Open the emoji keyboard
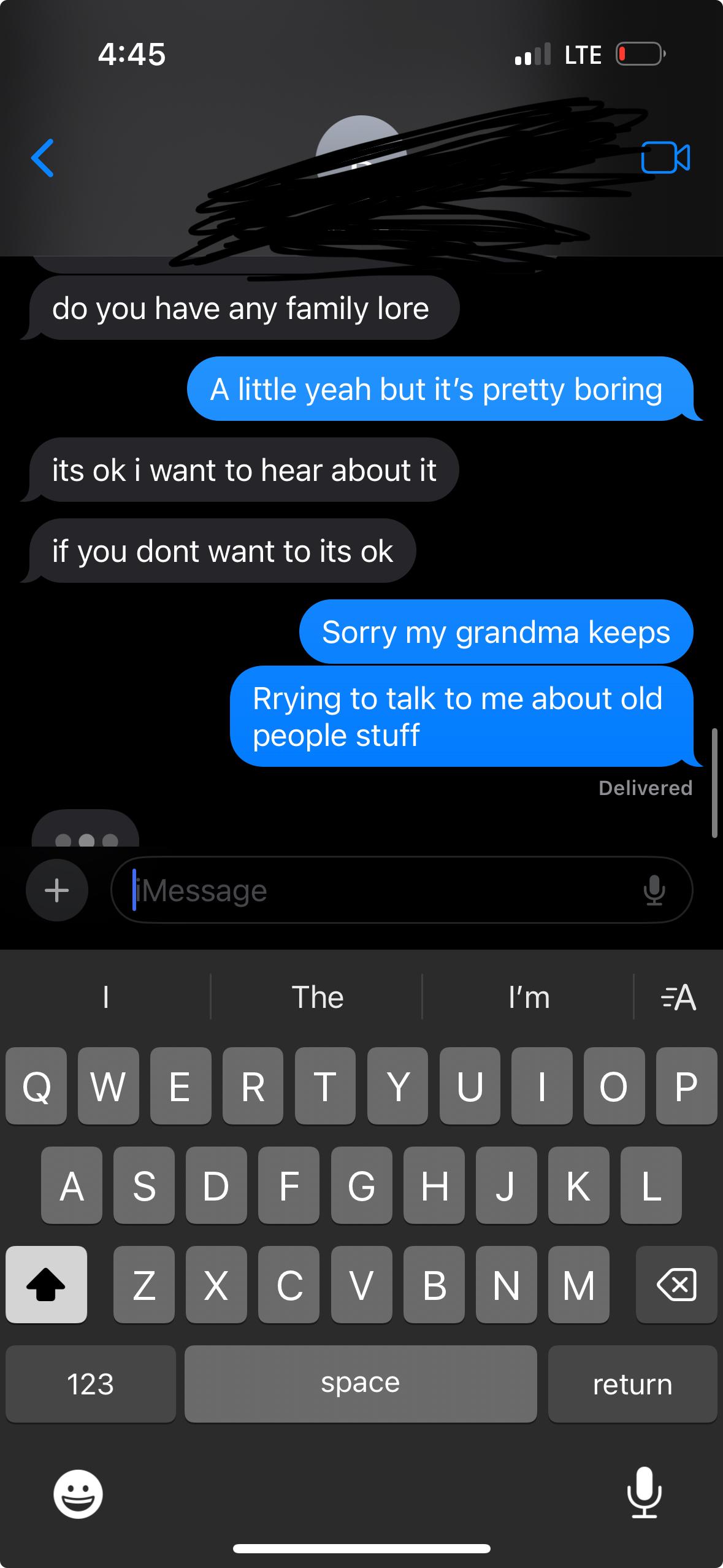Screen dimensions: 723x1568 (78, 1494)
